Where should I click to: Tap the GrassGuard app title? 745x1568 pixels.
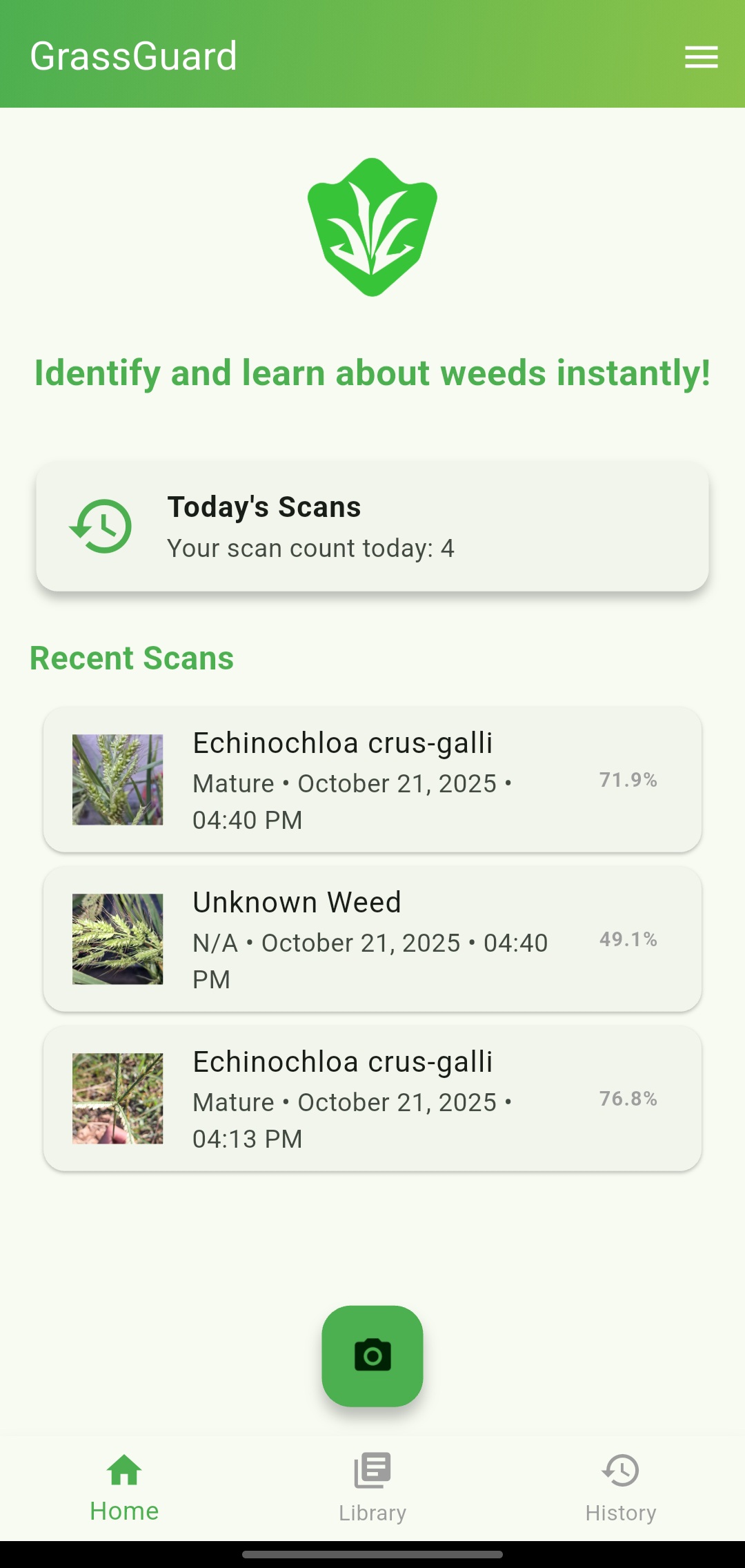[x=134, y=55]
